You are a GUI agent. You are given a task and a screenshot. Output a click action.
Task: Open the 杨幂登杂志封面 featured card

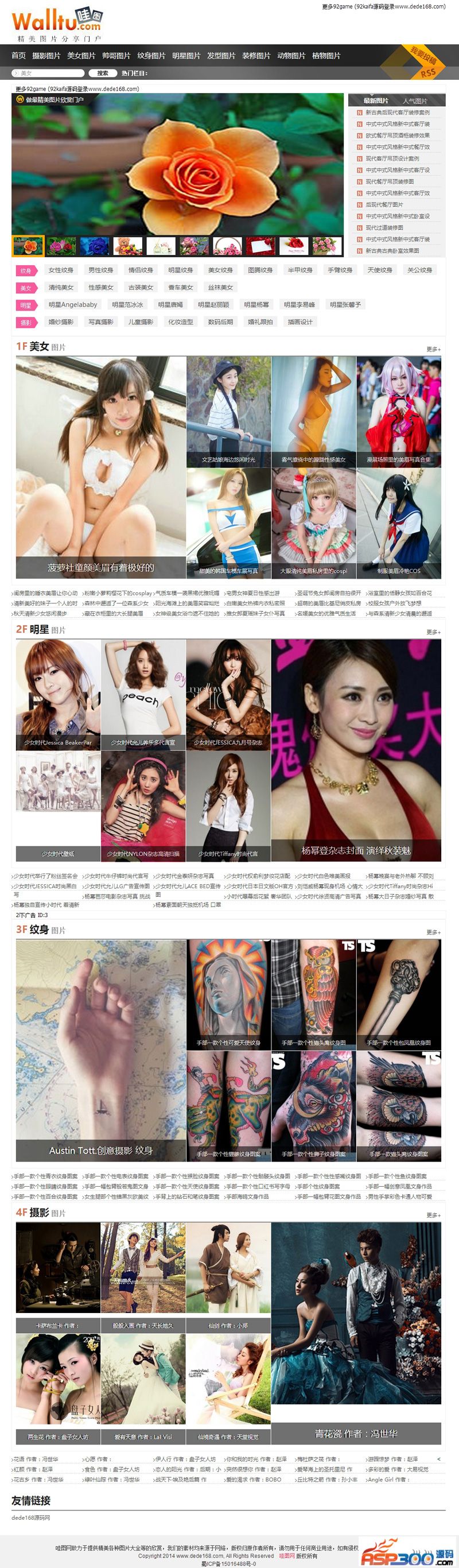point(356,750)
